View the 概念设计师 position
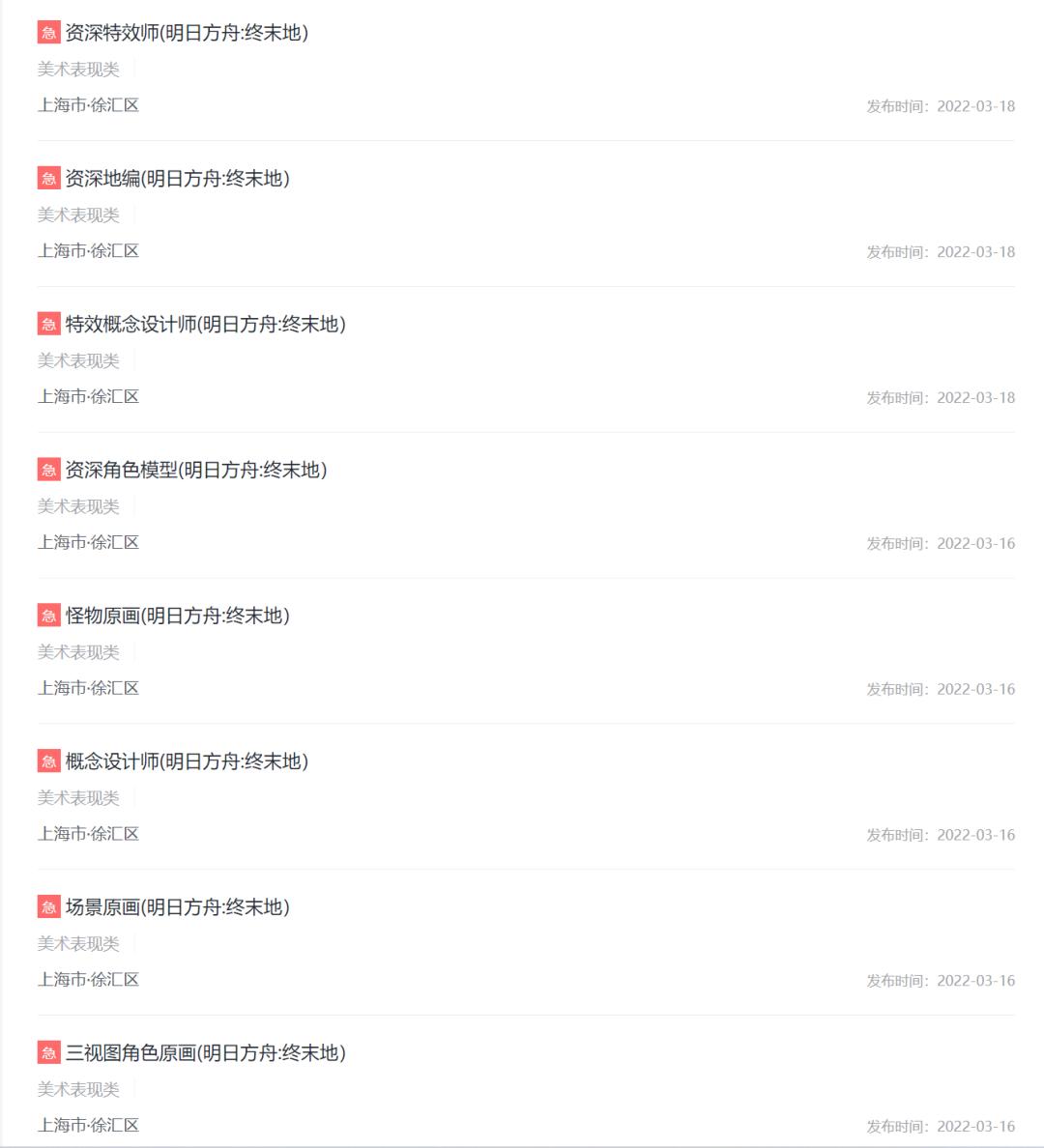Image resolution: width=1044 pixels, height=1148 pixels. click(187, 761)
